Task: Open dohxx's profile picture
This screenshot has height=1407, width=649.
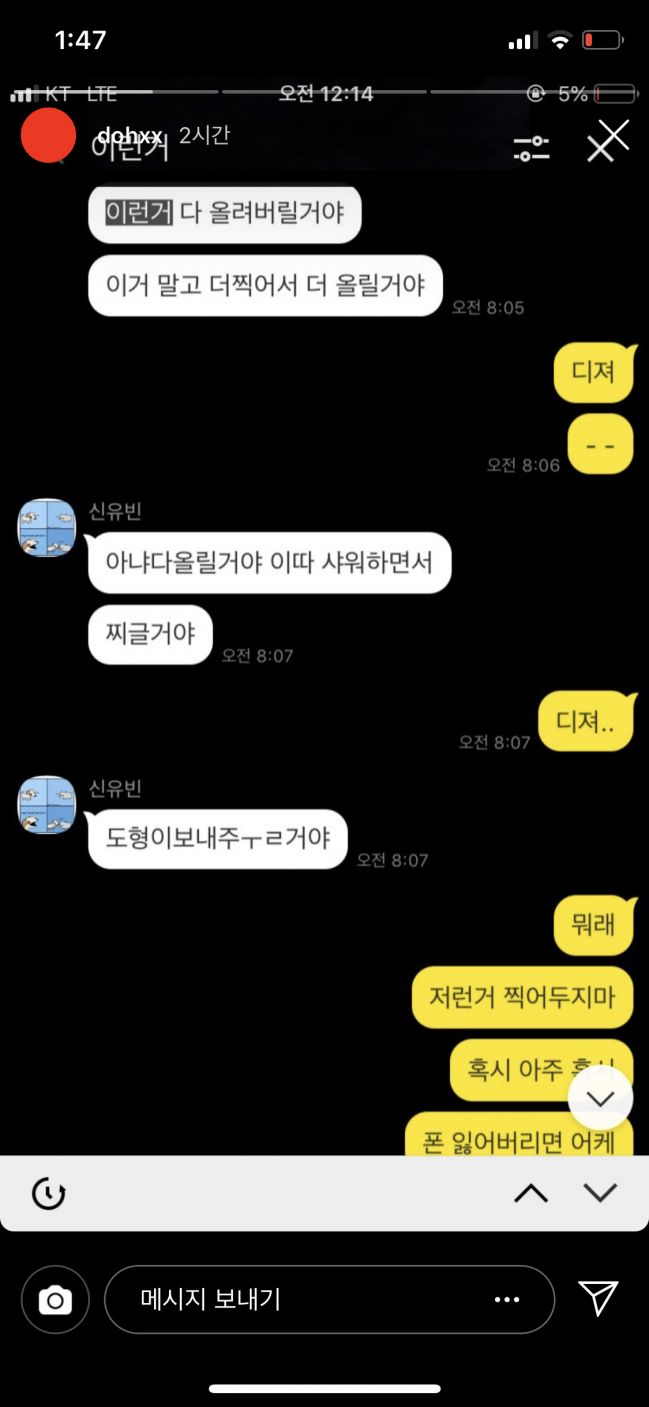Action: click(48, 136)
